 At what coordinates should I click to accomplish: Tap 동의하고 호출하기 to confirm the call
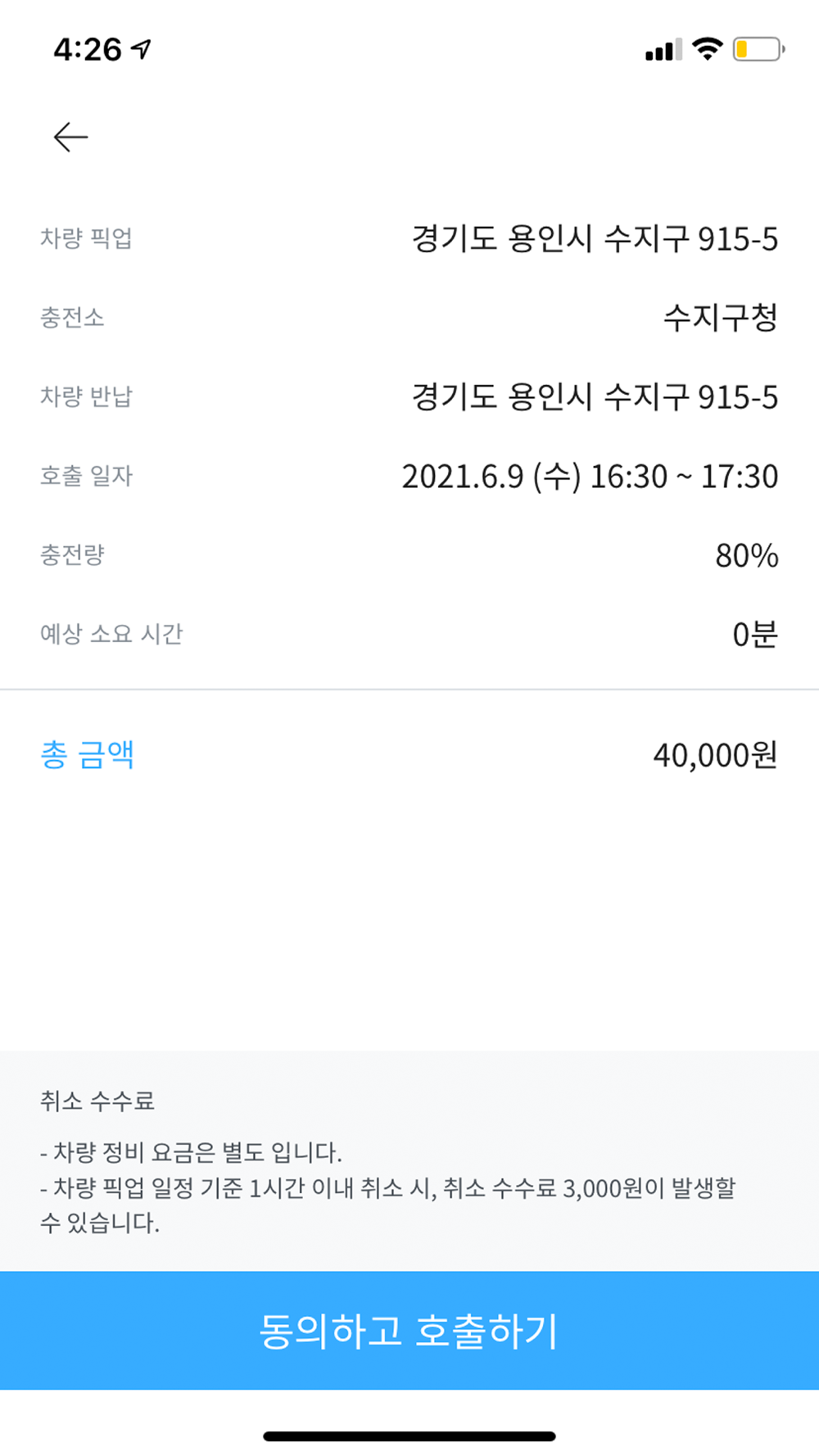(409, 1331)
